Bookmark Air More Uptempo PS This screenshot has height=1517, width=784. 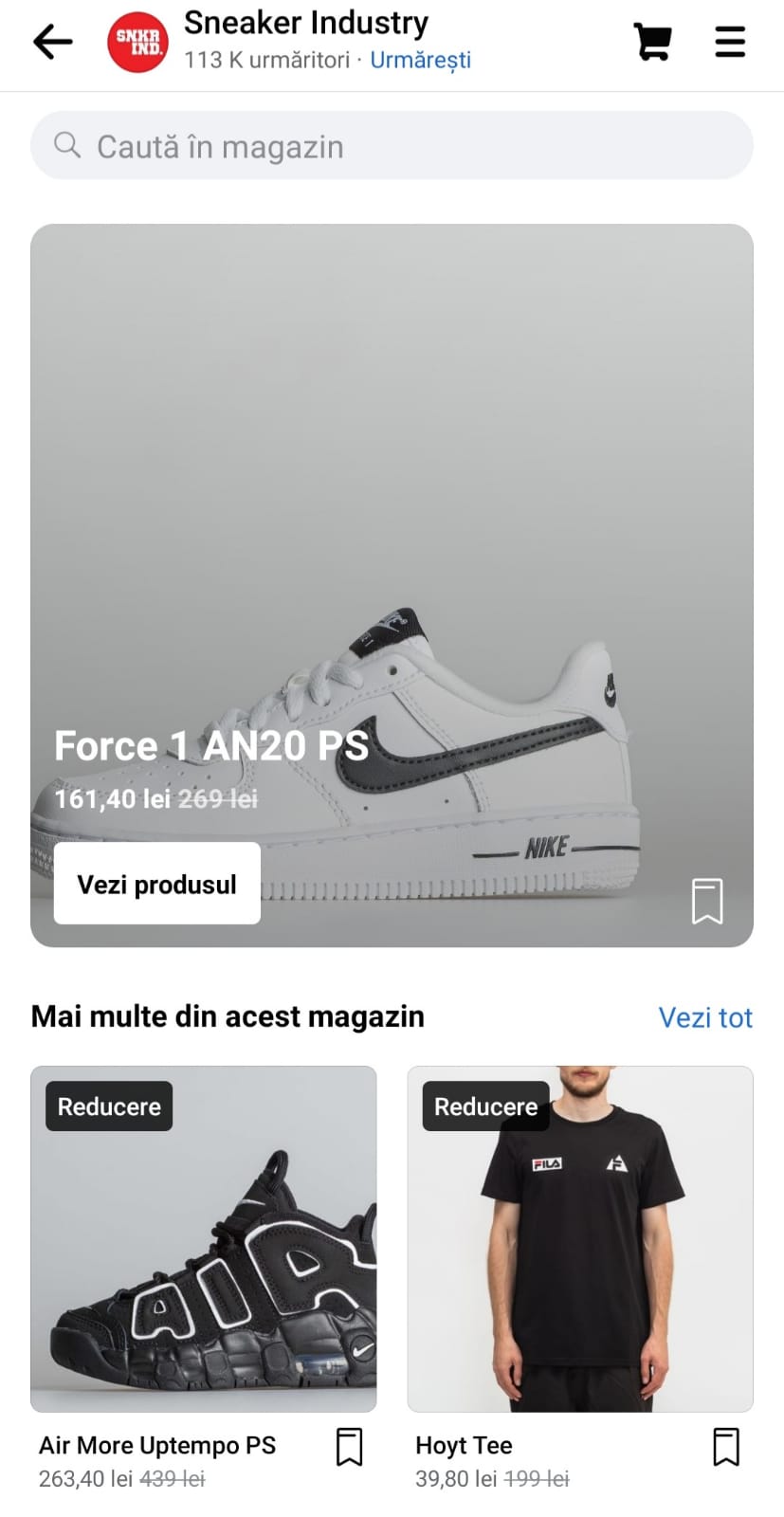tap(350, 1448)
